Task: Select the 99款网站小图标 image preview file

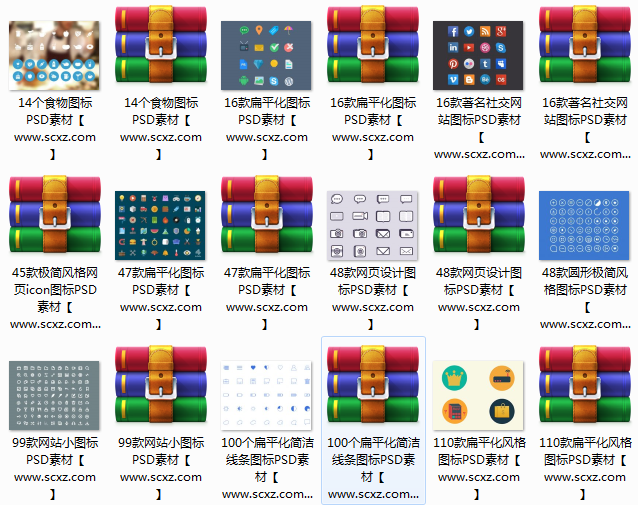Action: pos(55,390)
